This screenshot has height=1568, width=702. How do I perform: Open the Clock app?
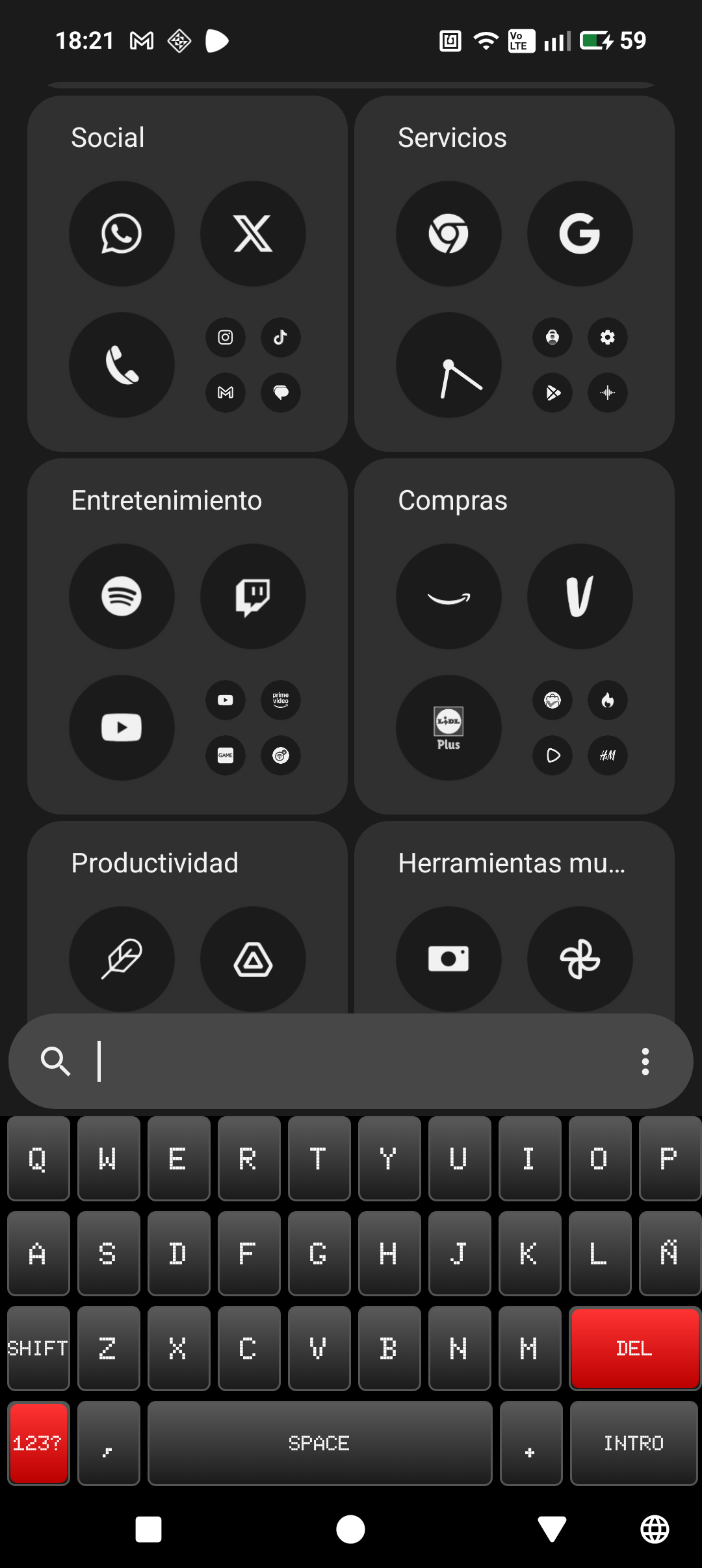[x=448, y=365]
